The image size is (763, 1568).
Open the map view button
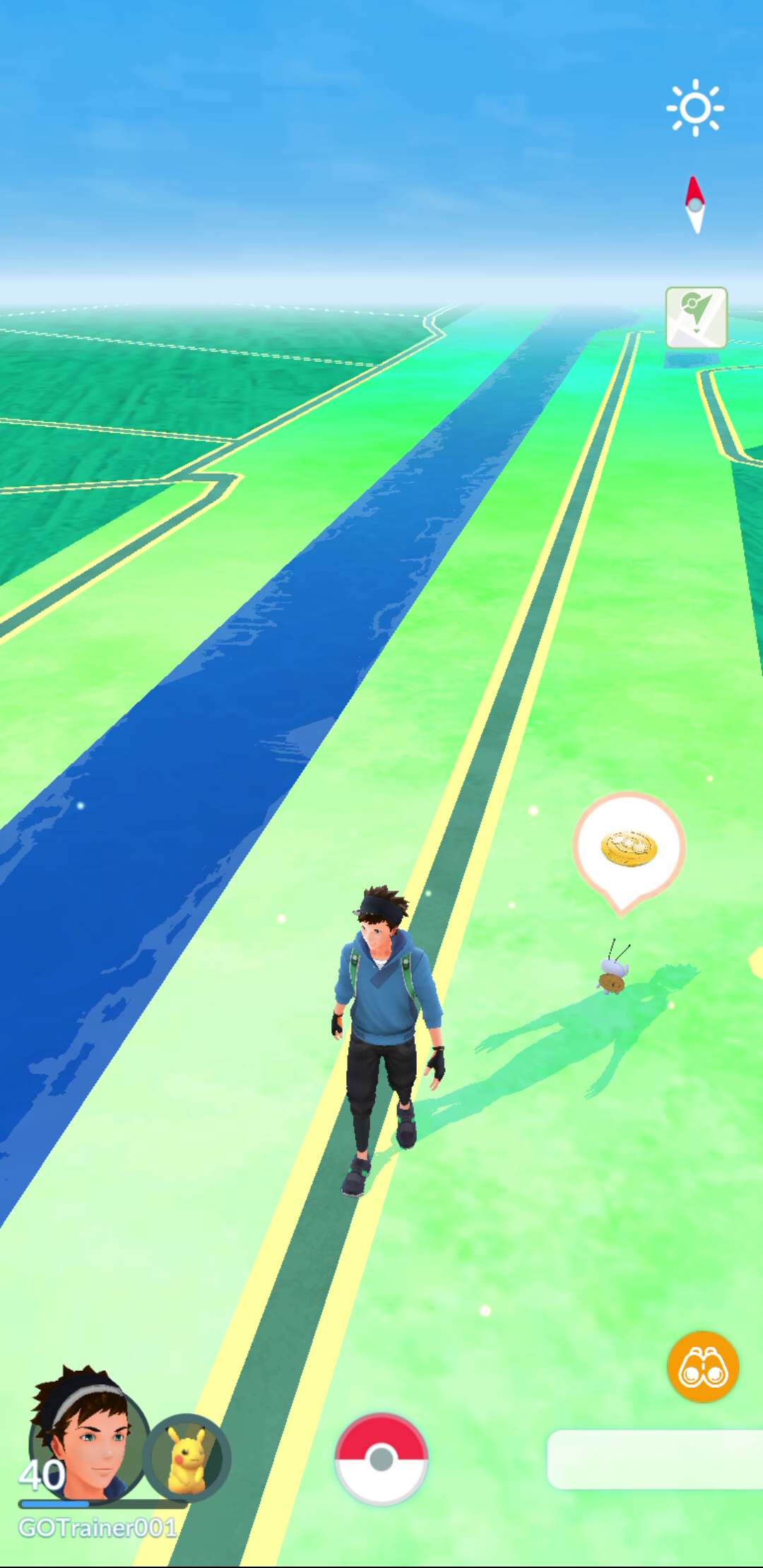pos(696,317)
